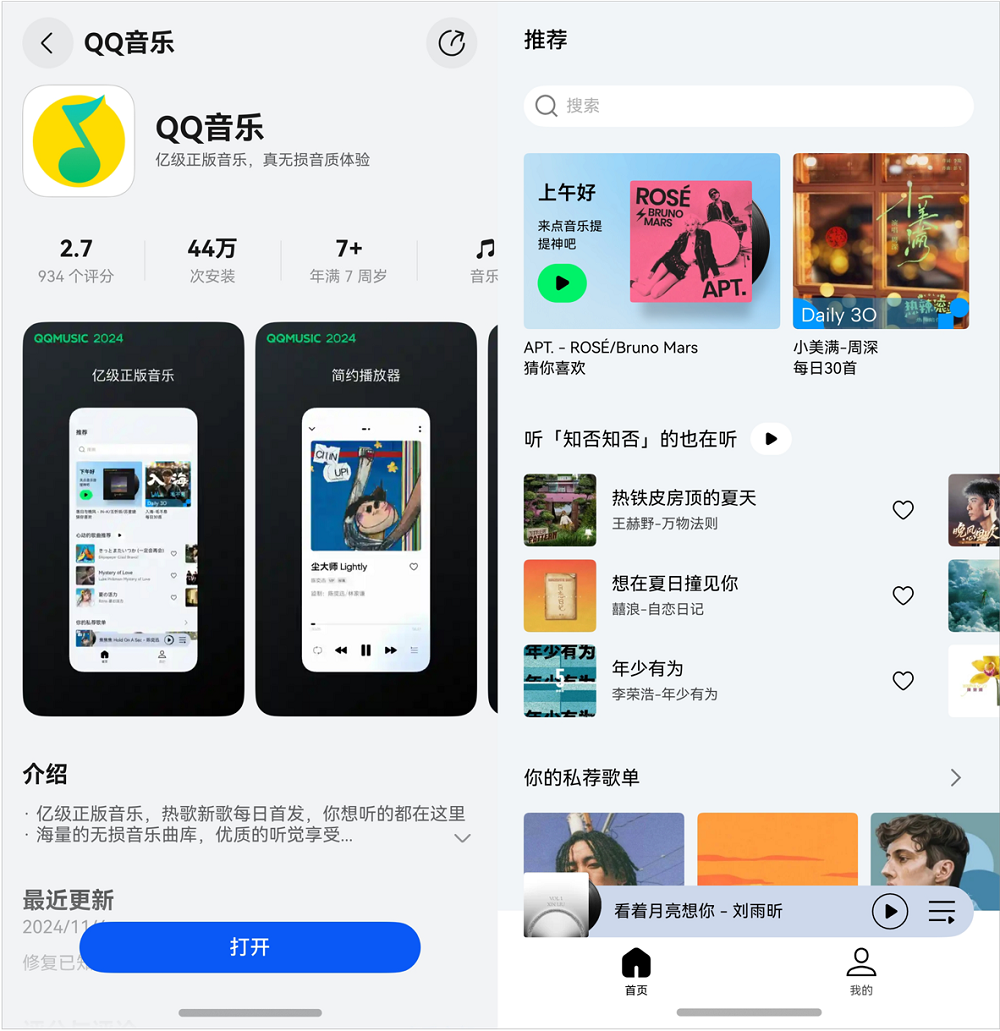Screen dimensions: 1000x1031
Task: Open 你的私荐歌单 with the chevron arrow
Action: (955, 777)
